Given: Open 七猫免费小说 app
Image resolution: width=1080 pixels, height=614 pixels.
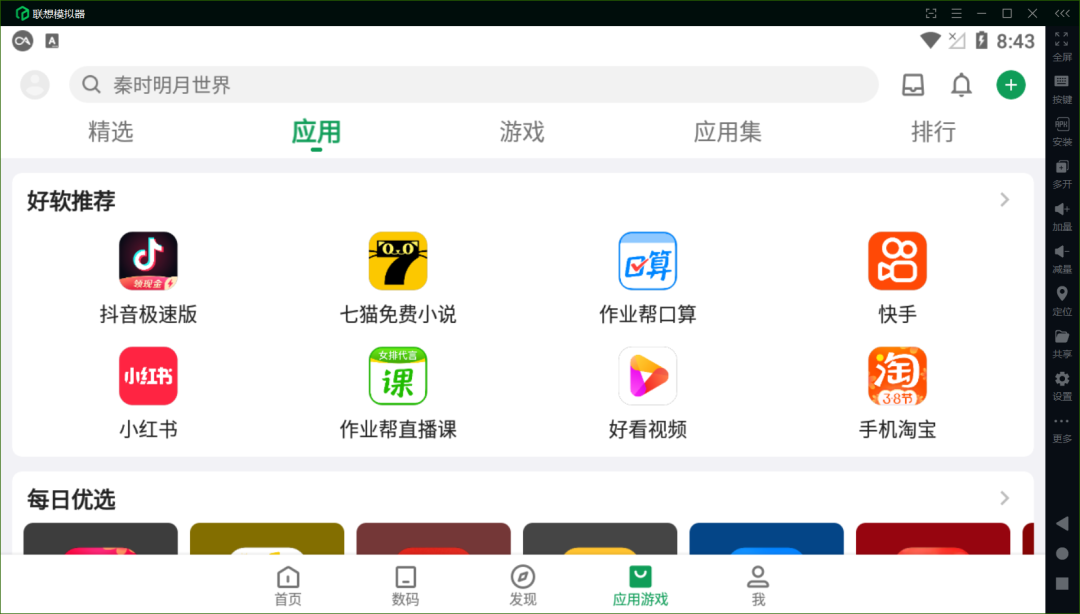Looking at the screenshot, I should 398,262.
